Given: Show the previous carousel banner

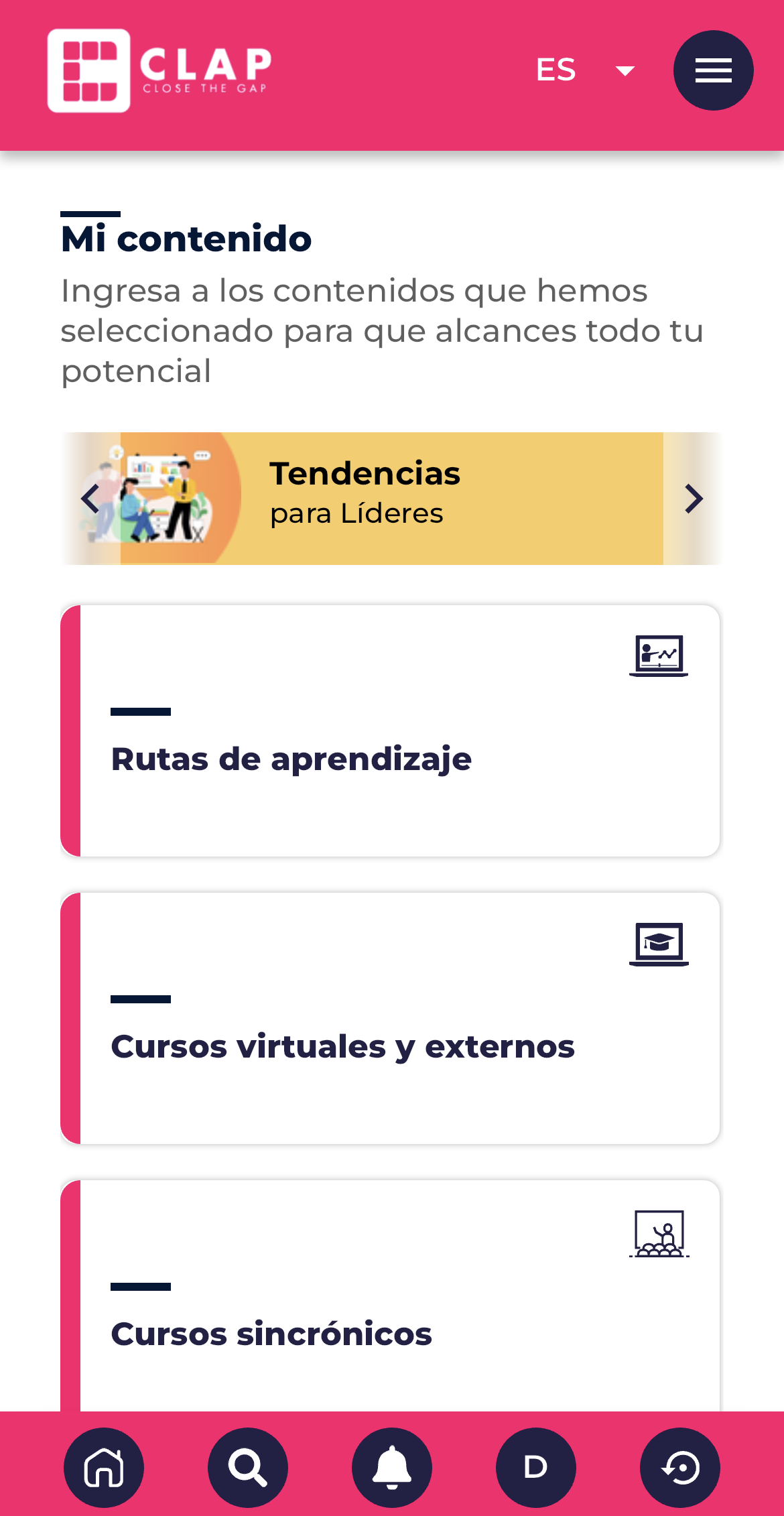Looking at the screenshot, I should coord(90,499).
